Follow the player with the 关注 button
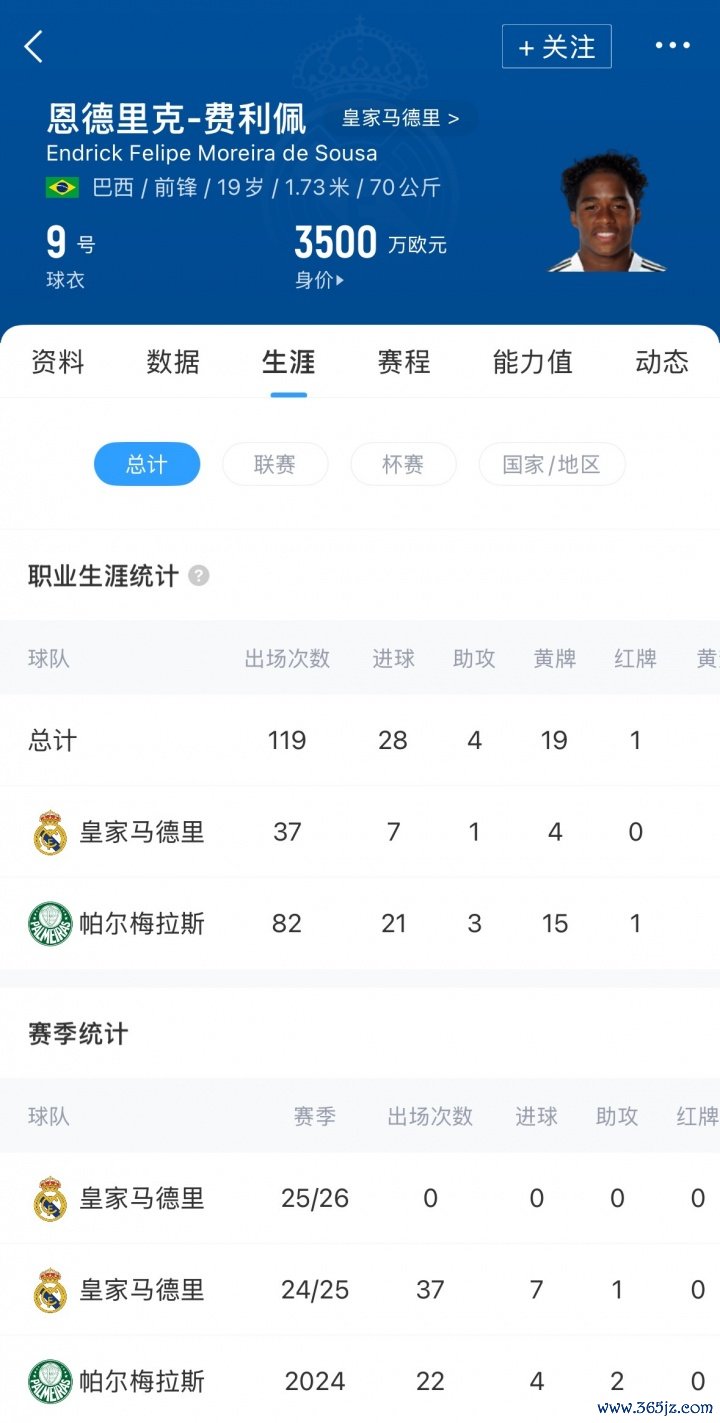The height and width of the screenshot is (1423, 720). tap(556, 47)
